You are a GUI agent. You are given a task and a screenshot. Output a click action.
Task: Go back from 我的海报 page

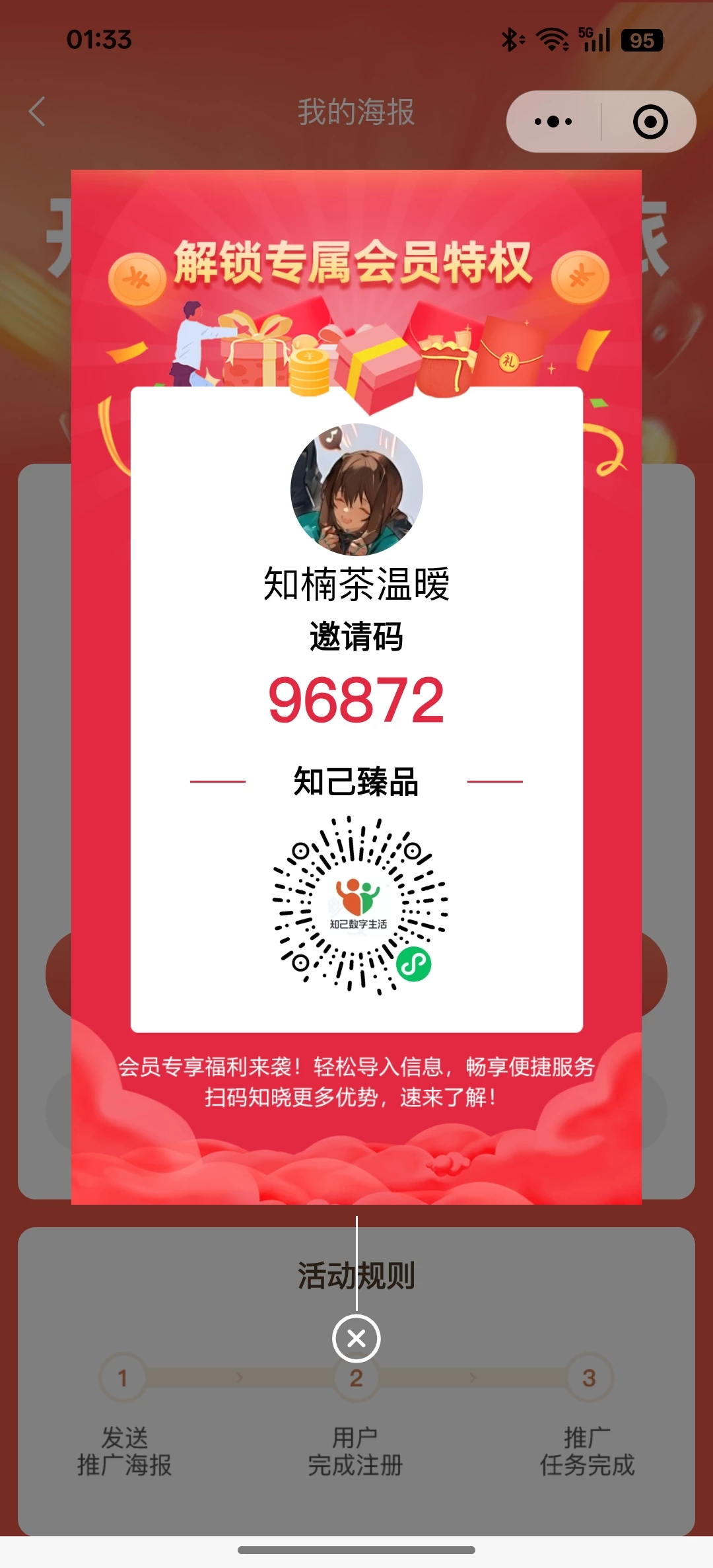[38, 112]
